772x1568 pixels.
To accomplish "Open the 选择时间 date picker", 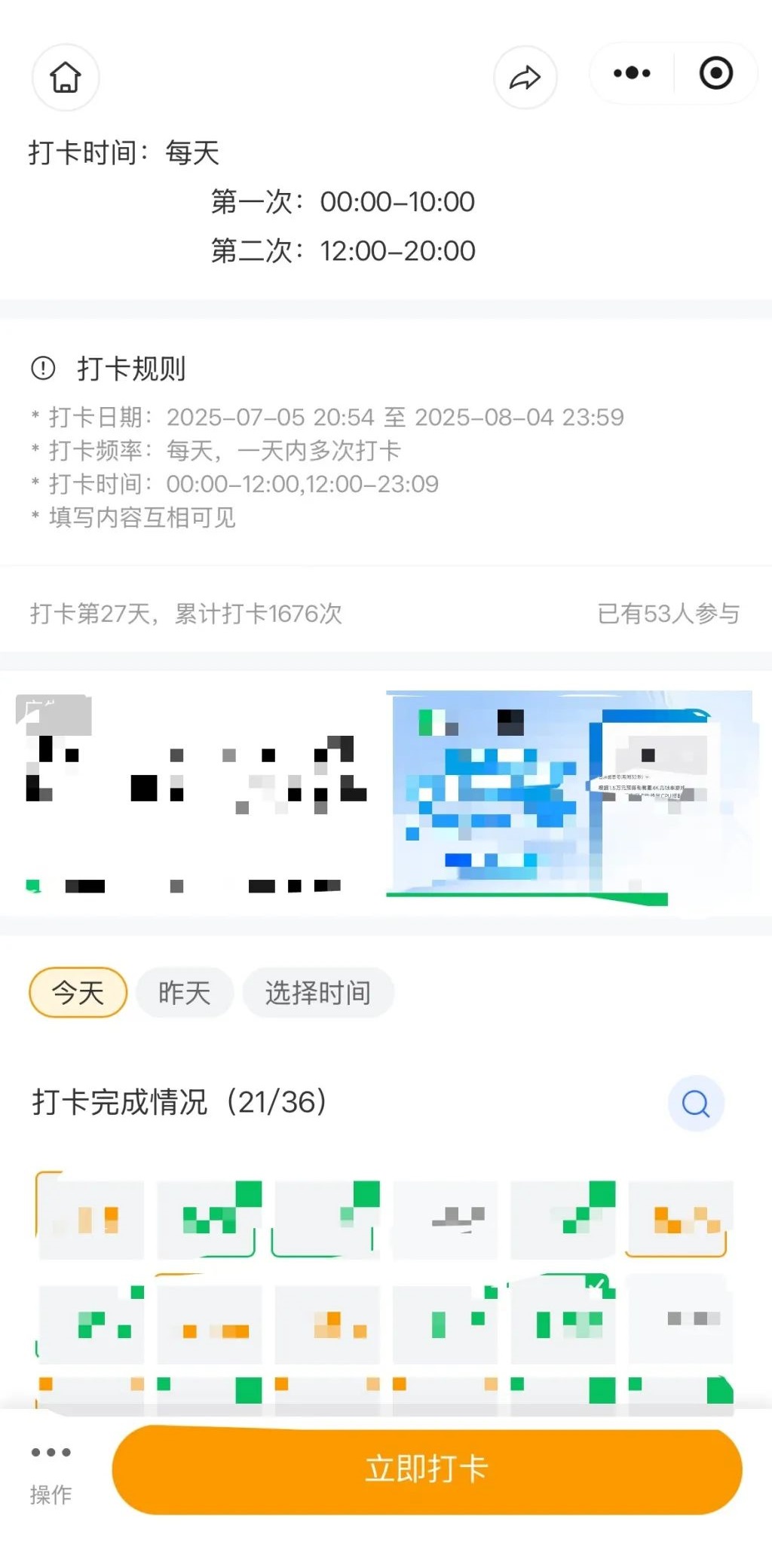I will [317, 992].
